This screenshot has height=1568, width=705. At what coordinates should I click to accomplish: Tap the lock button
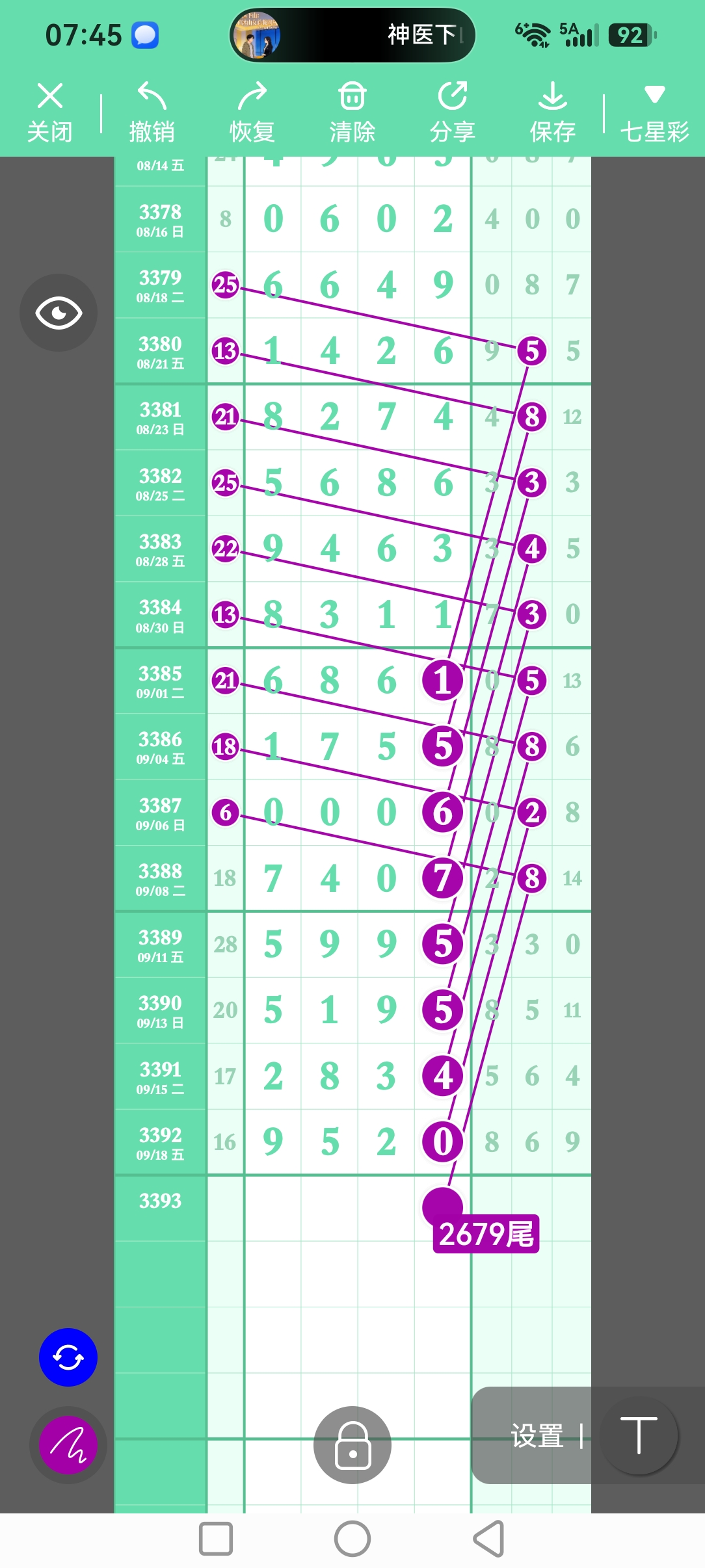352,1444
